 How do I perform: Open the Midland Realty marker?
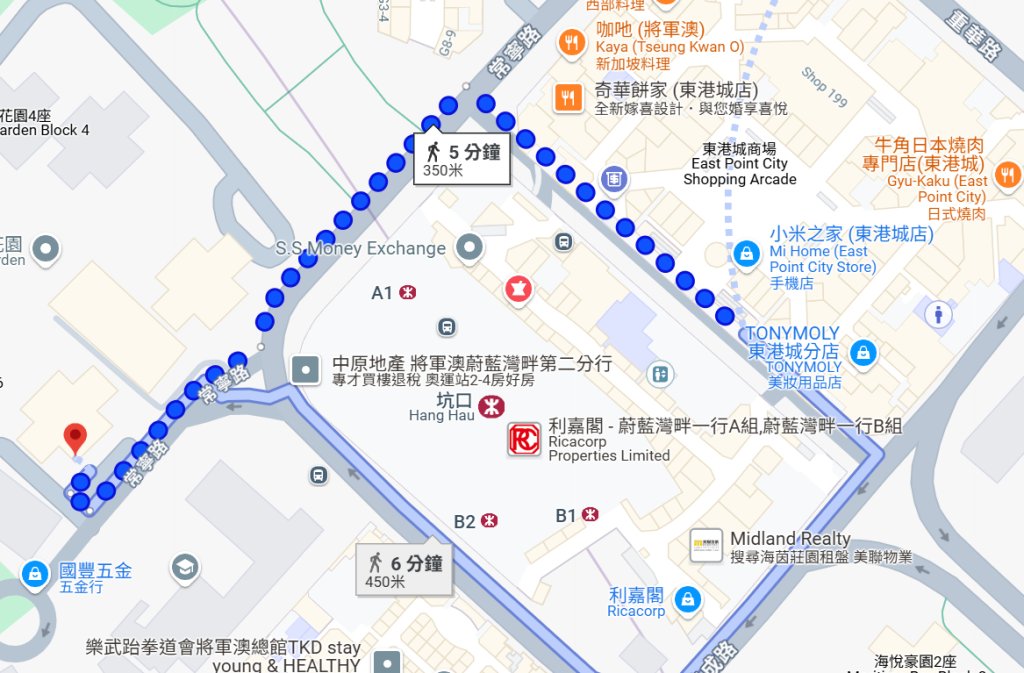[x=706, y=545]
